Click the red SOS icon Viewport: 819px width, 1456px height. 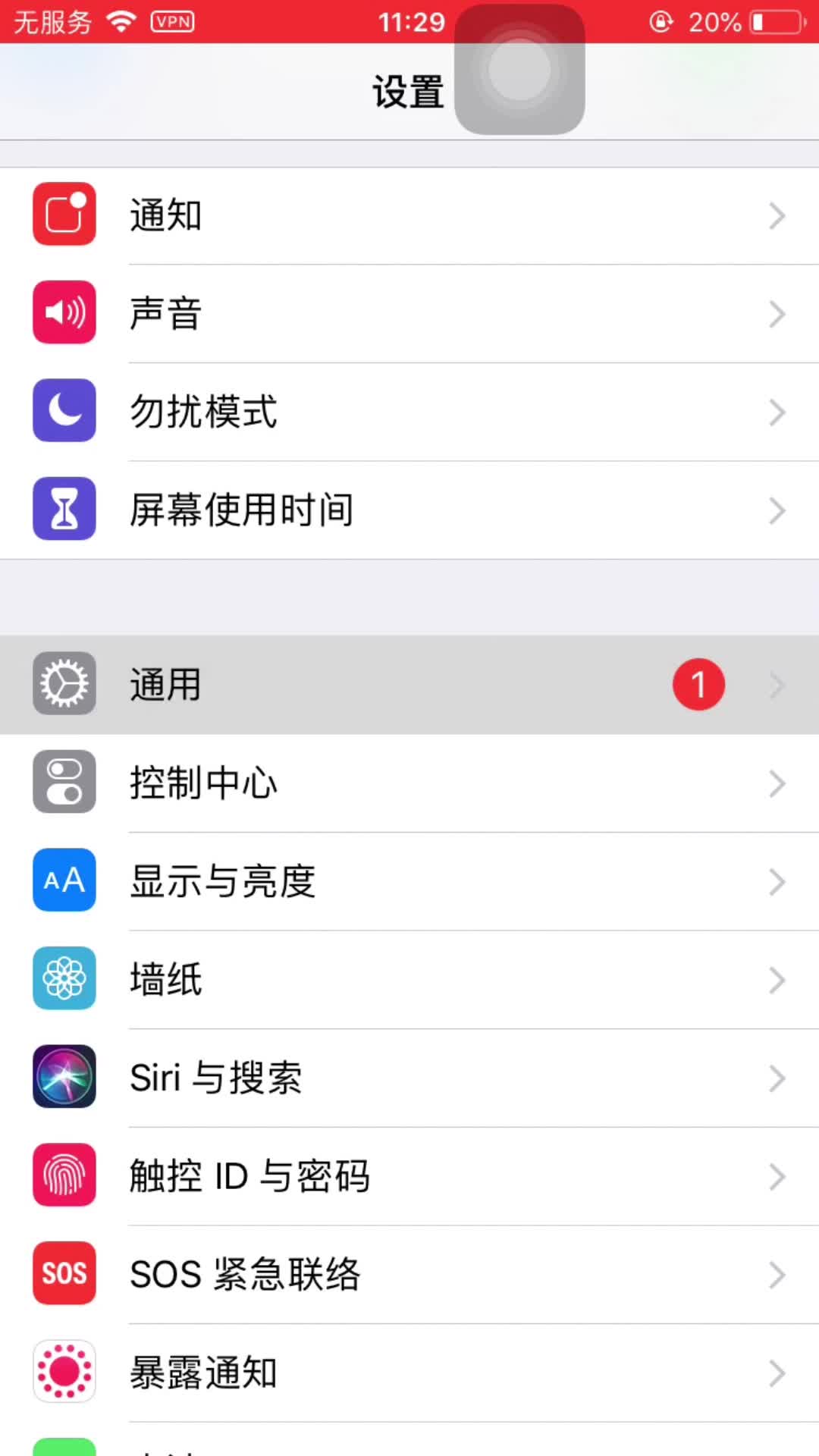coord(64,1274)
